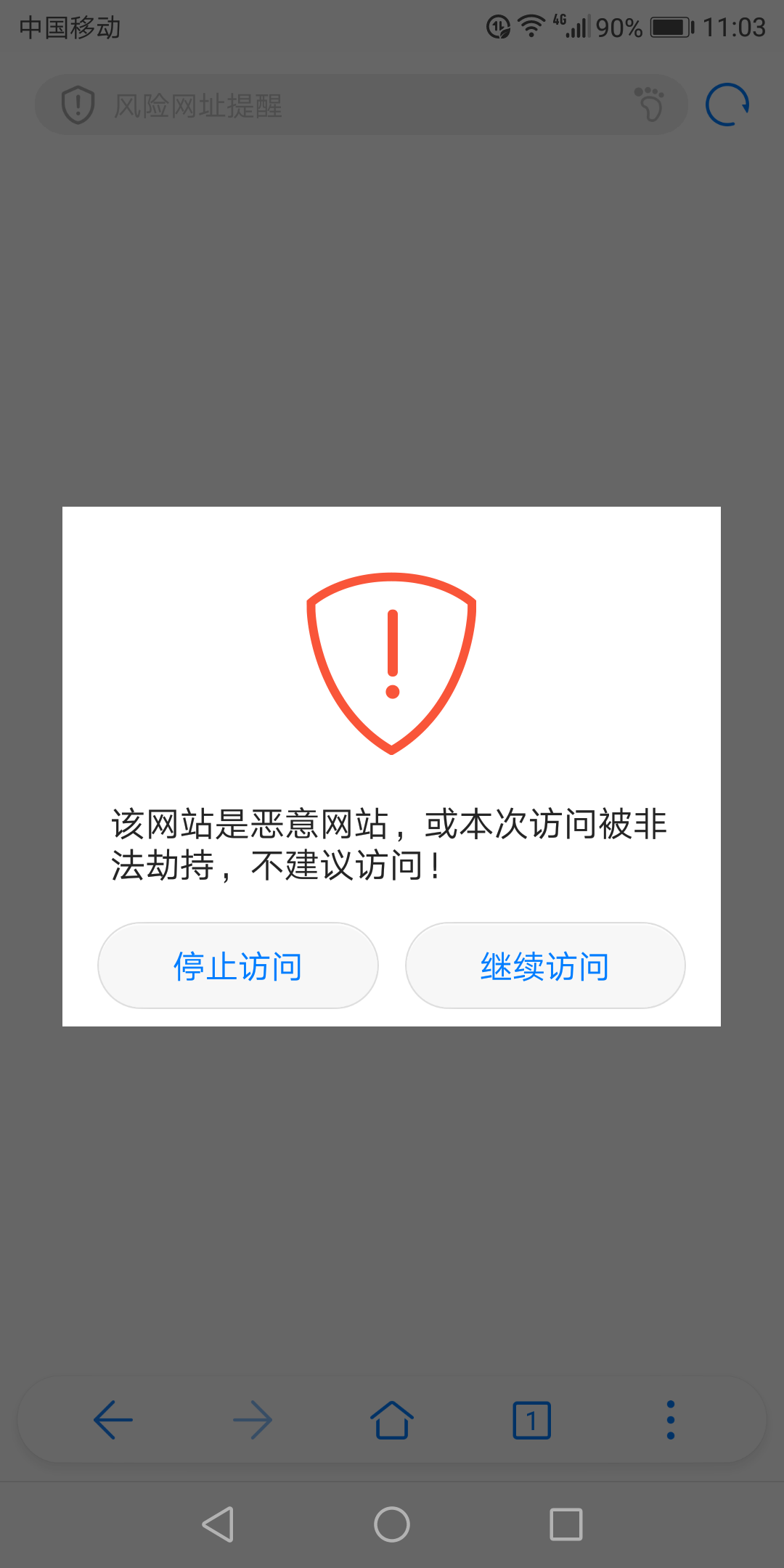Open the three-dot overflow menu
Screen dimensions: 784x1568
671,1420
